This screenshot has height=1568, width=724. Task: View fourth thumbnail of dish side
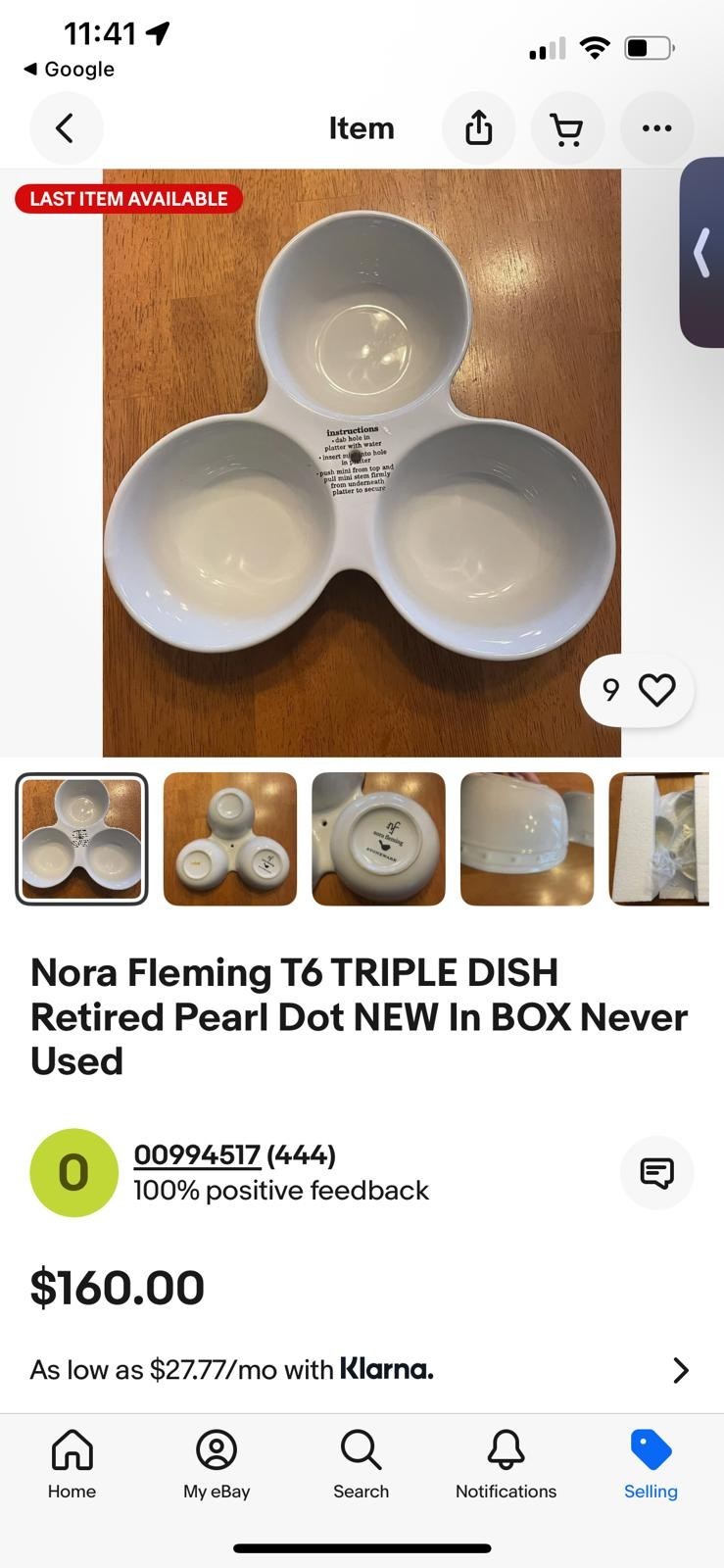[527, 839]
